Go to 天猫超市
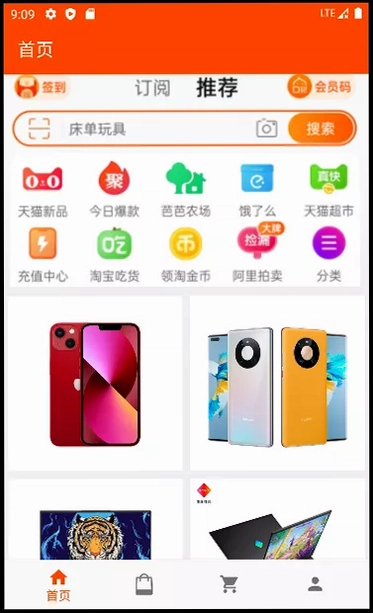The height and width of the screenshot is (613, 373). click(x=329, y=190)
